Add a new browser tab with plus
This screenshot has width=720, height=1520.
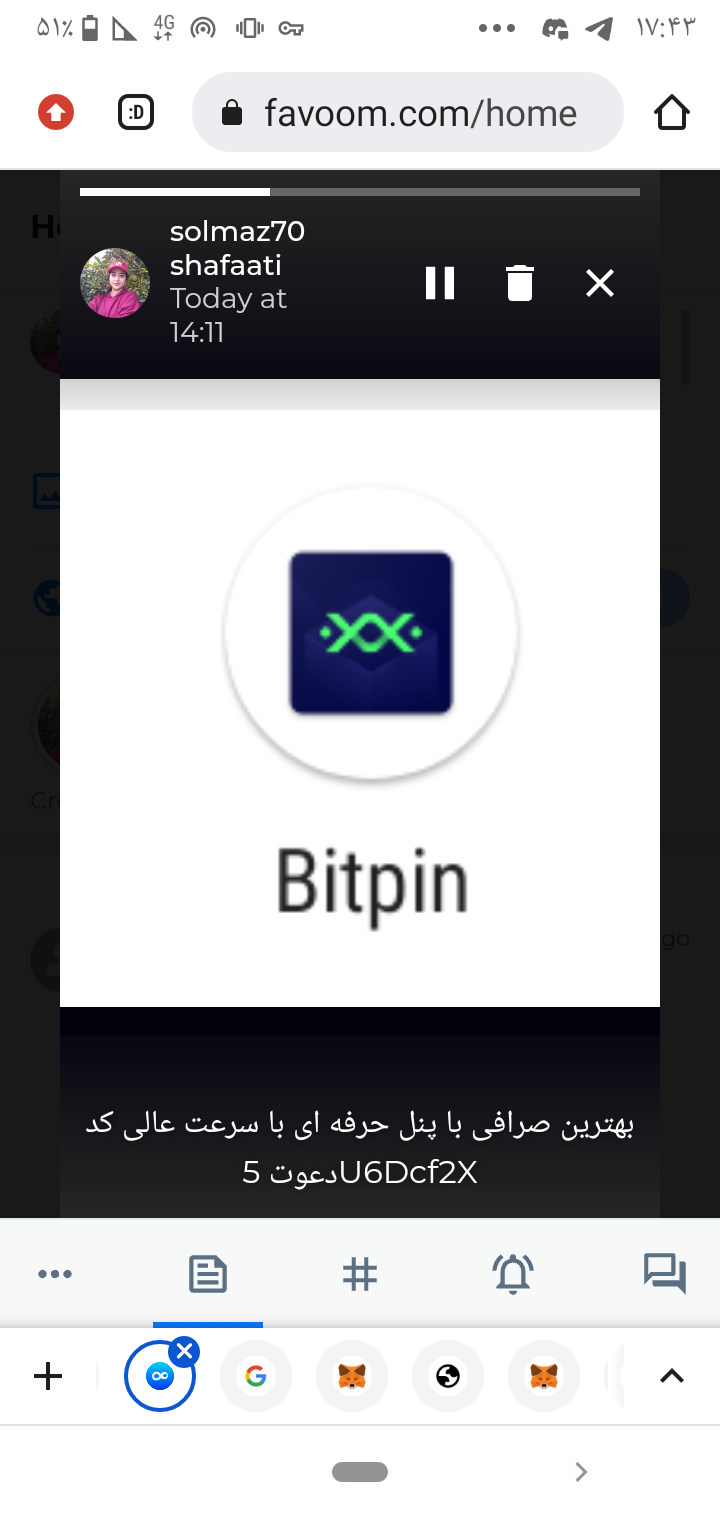48,1377
